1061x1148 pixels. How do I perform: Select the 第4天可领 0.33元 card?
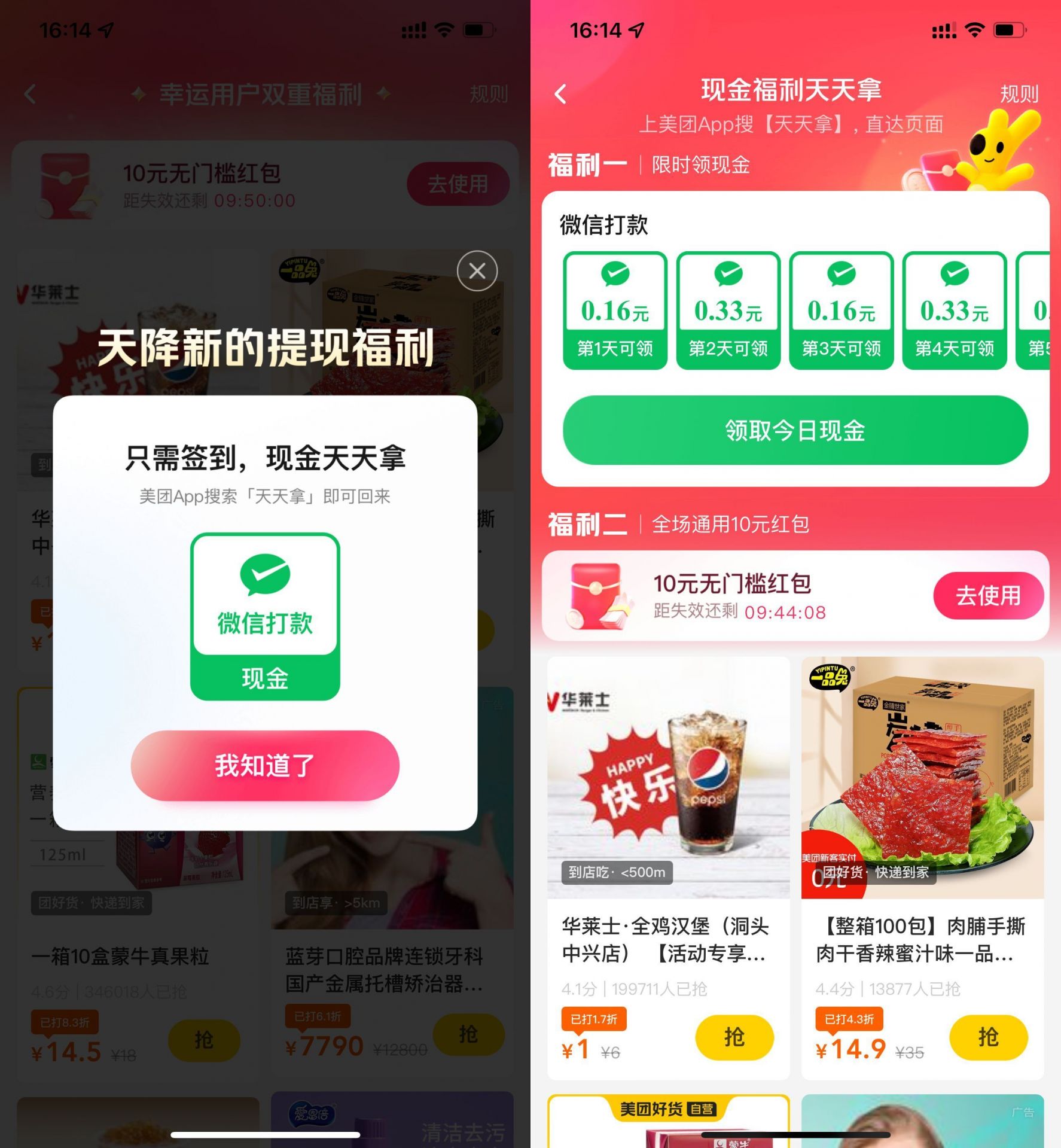[x=954, y=310]
